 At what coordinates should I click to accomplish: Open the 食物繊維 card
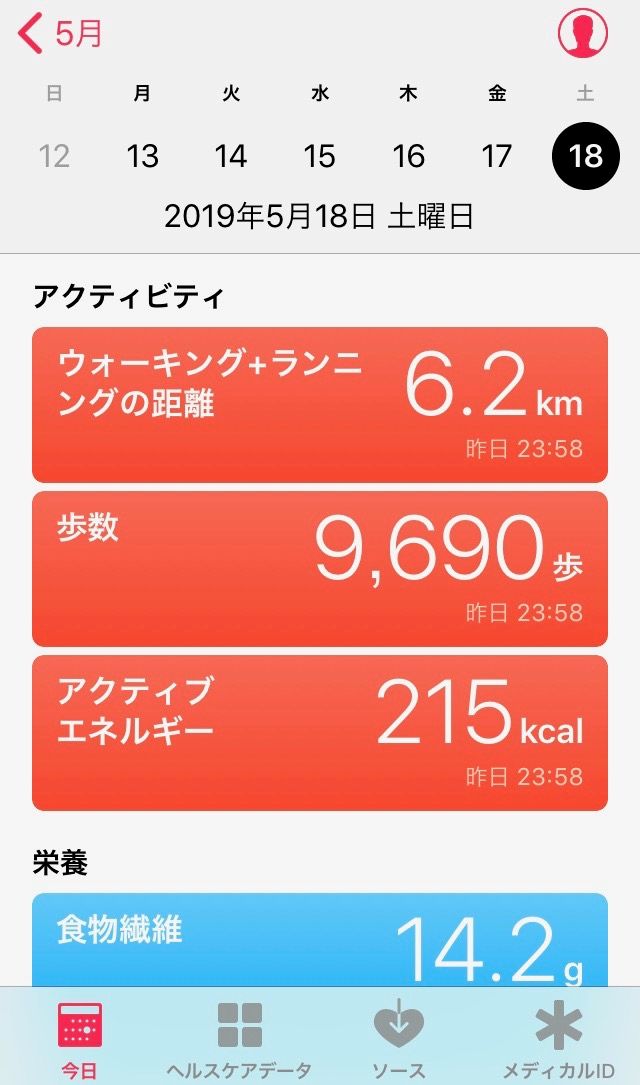pyautogui.click(x=320, y=938)
